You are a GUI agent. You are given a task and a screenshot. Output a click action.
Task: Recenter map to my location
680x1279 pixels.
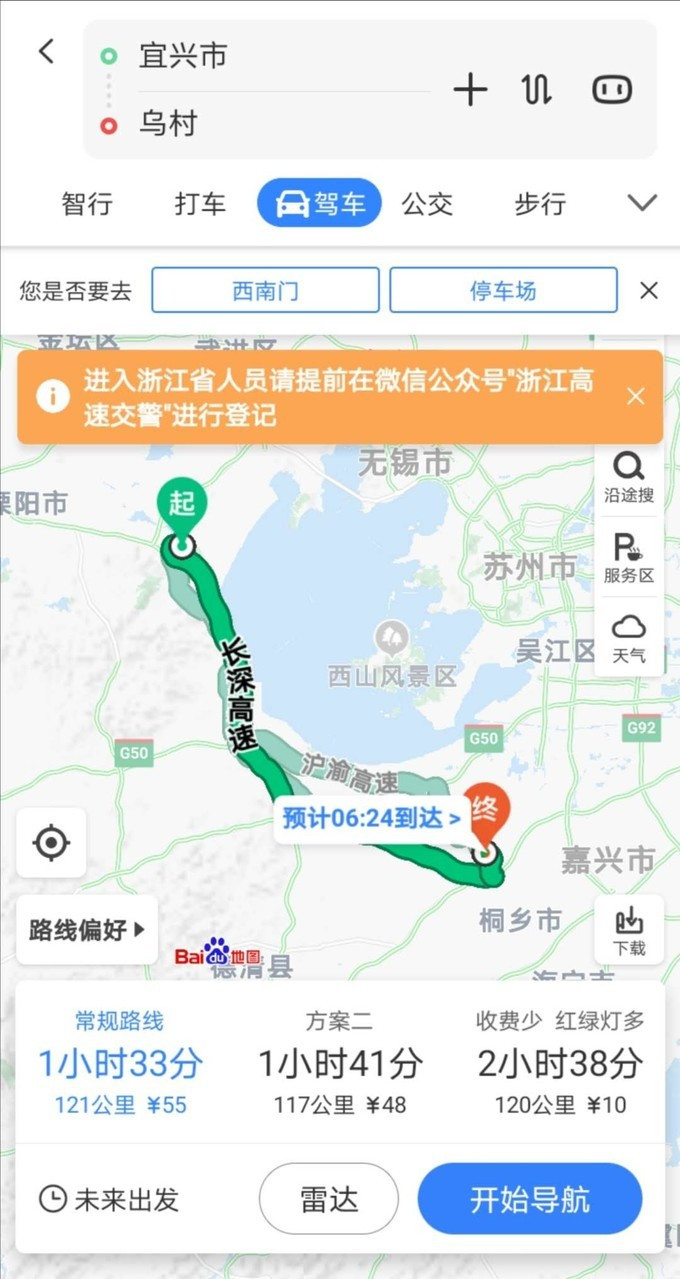[x=51, y=843]
